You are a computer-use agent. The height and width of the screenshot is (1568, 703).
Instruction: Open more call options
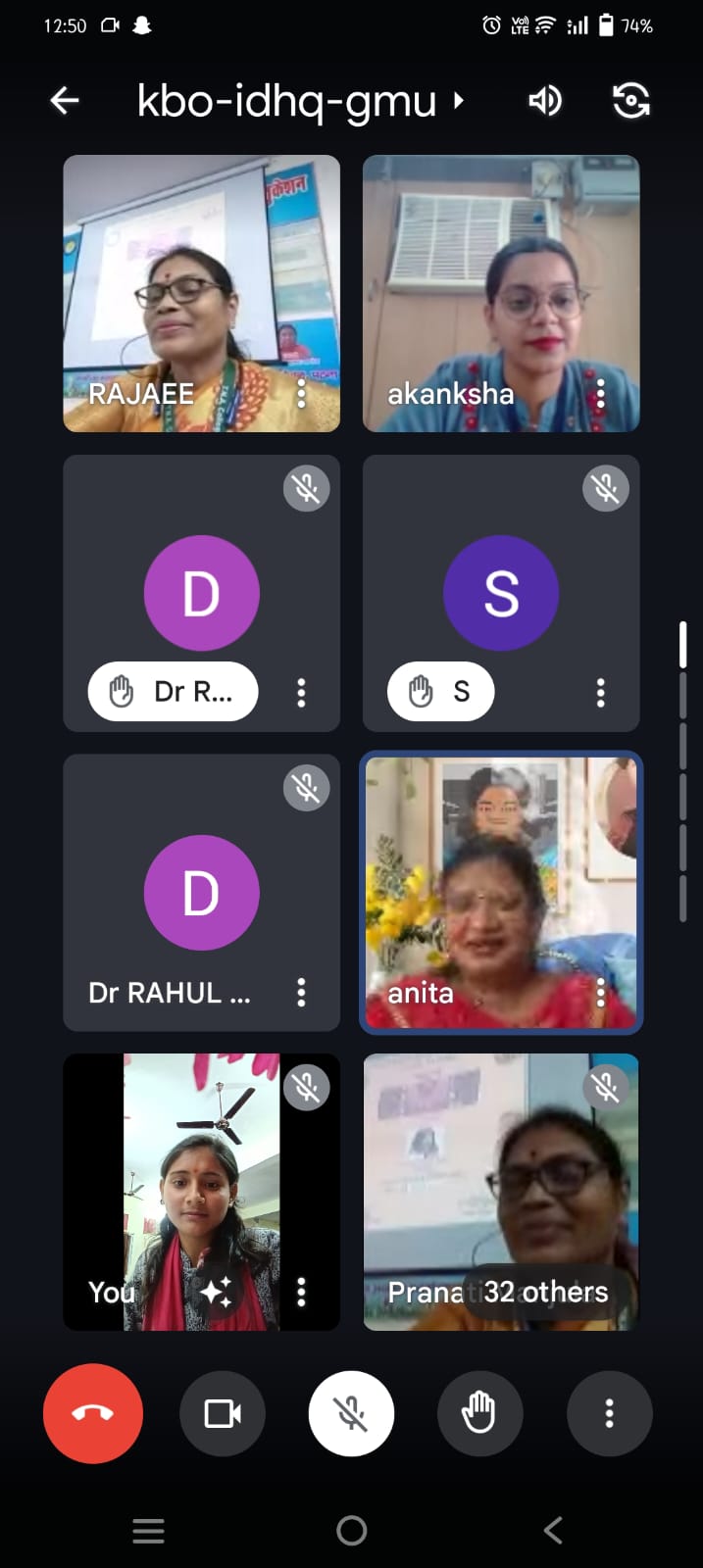click(609, 1413)
